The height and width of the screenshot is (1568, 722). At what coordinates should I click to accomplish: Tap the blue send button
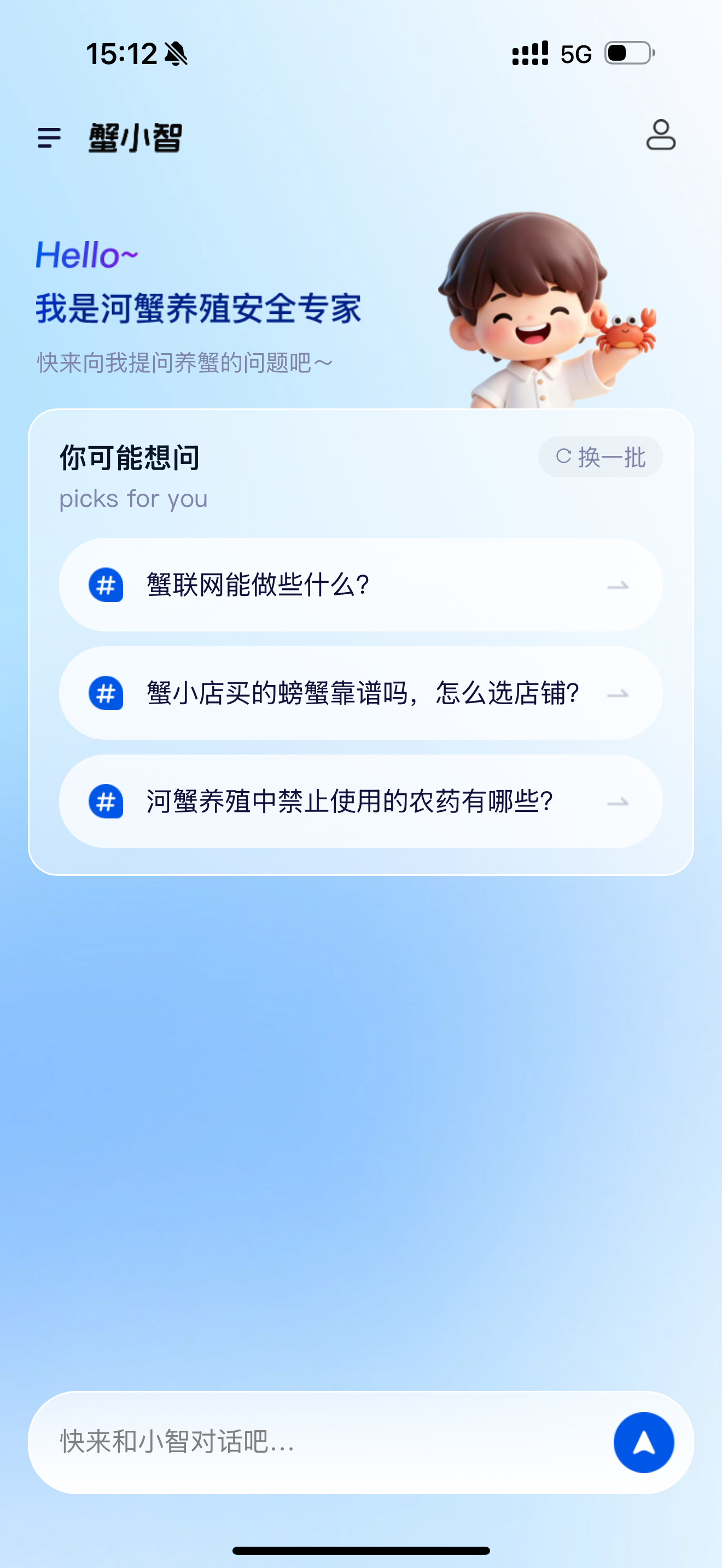coord(643,1442)
